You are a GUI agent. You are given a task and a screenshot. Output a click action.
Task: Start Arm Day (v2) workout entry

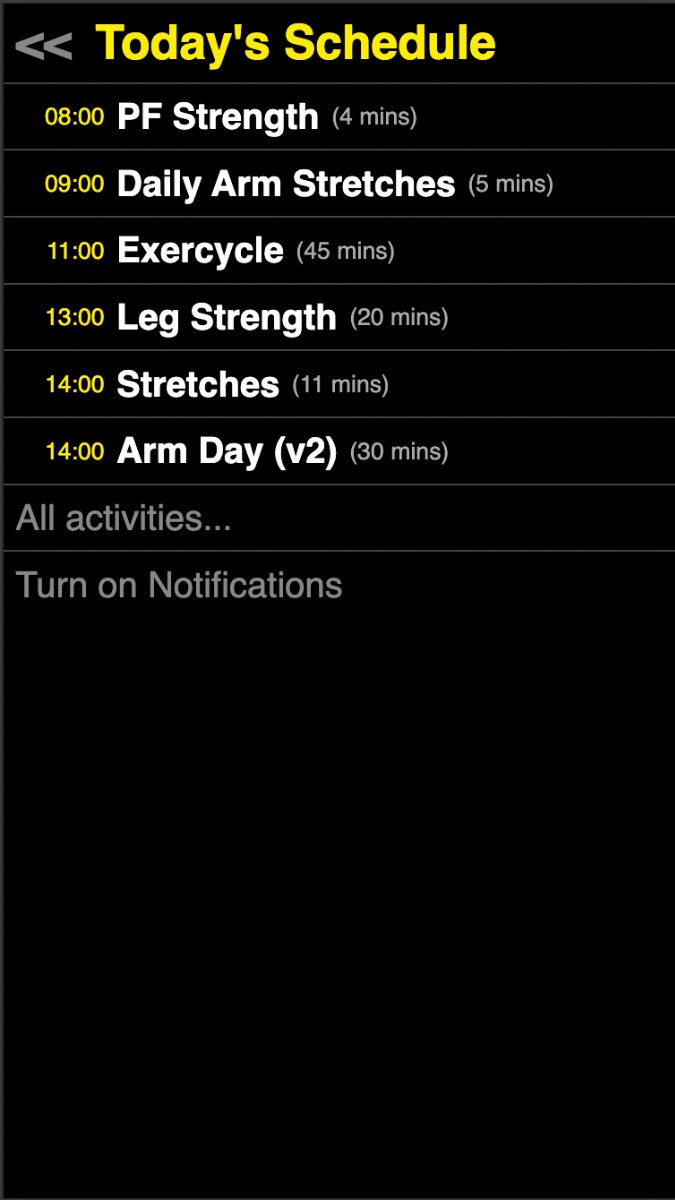(x=226, y=451)
